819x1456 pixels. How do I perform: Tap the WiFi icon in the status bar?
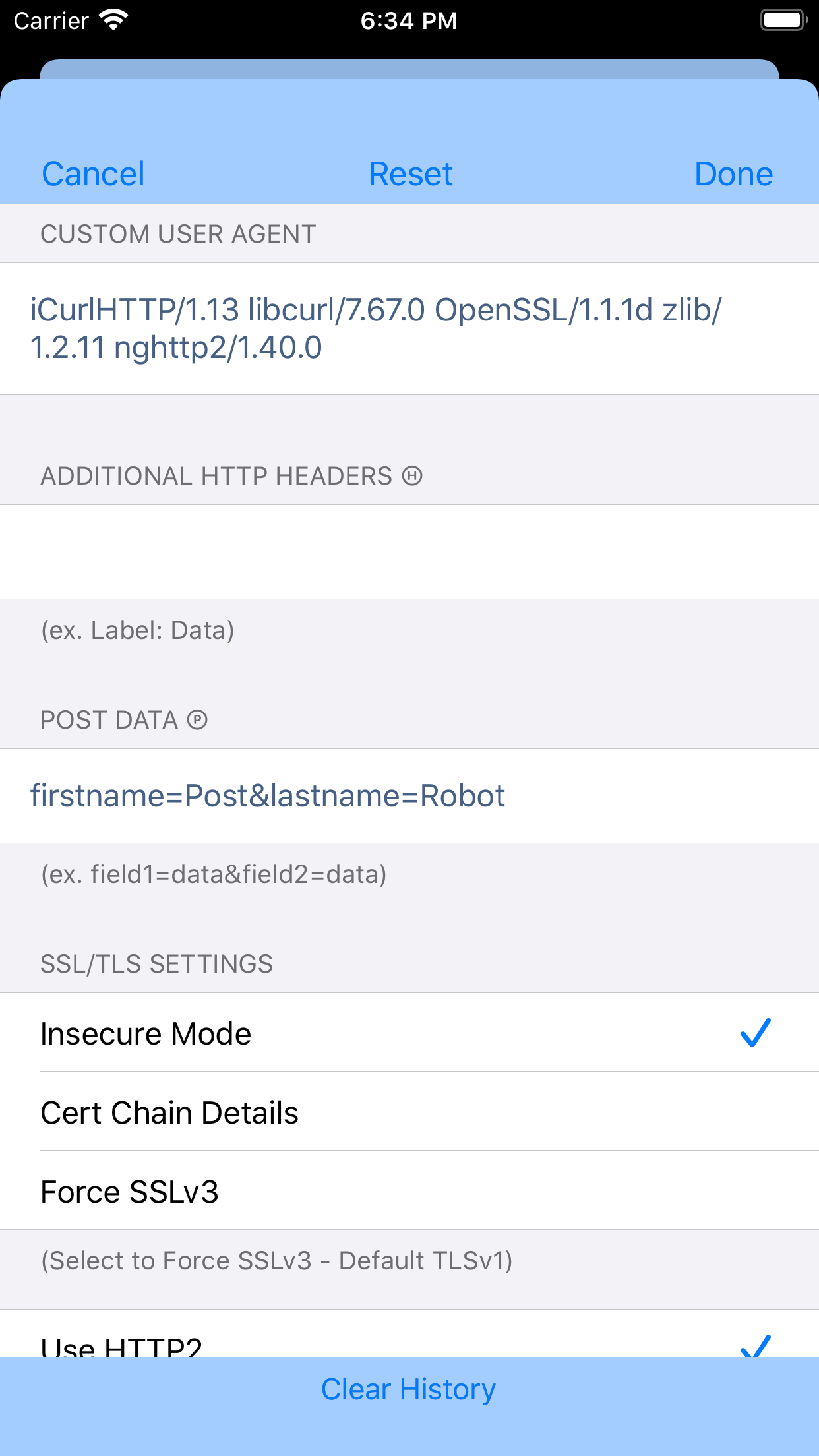[112, 20]
